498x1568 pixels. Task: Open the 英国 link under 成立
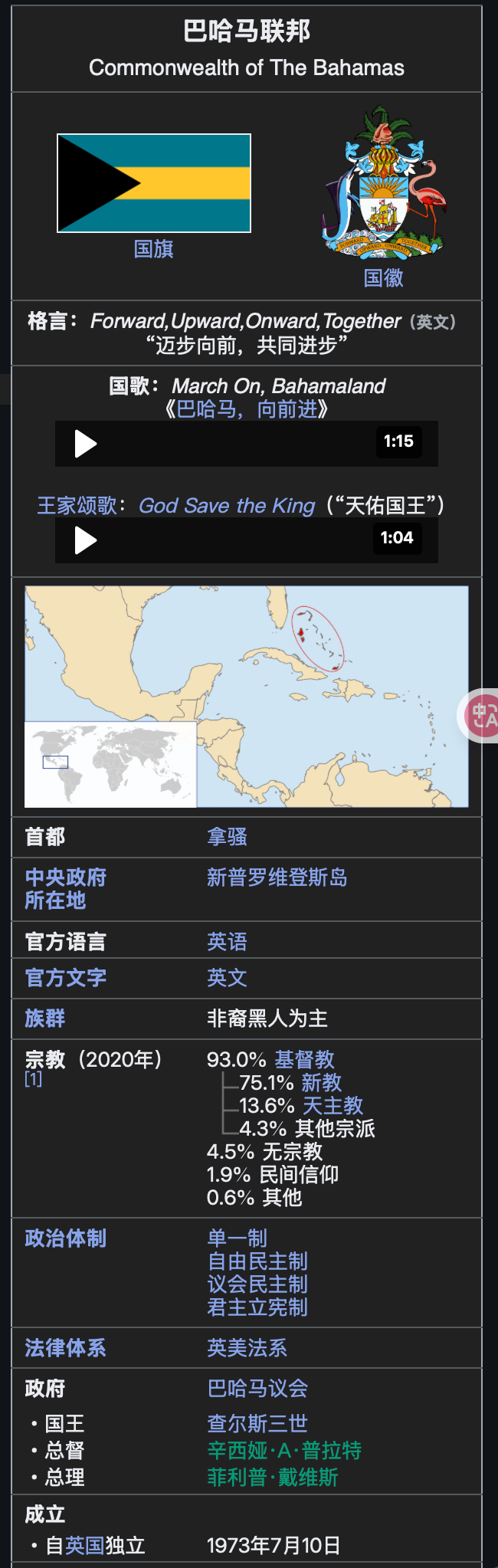(84, 1546)
